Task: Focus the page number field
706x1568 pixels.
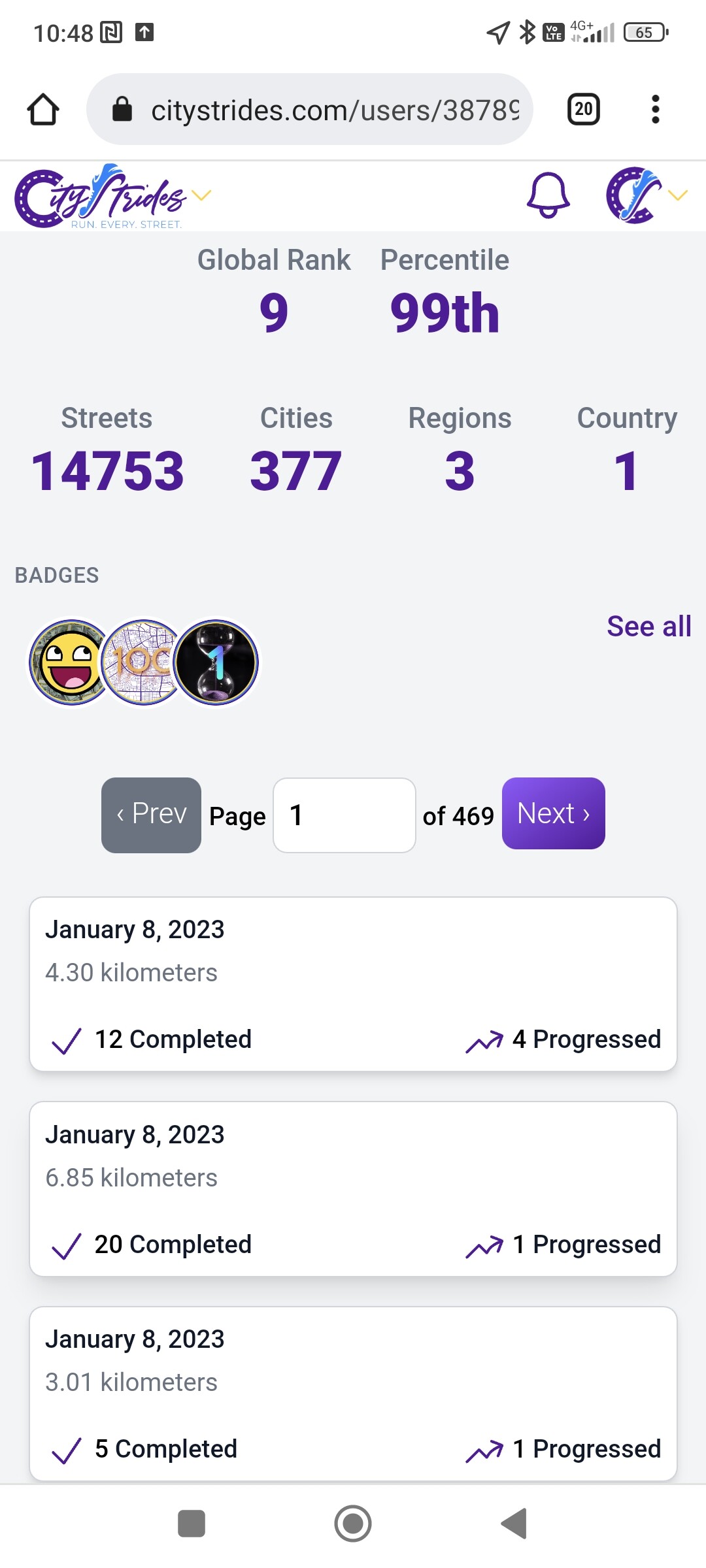Action: [x=344, y=815]
